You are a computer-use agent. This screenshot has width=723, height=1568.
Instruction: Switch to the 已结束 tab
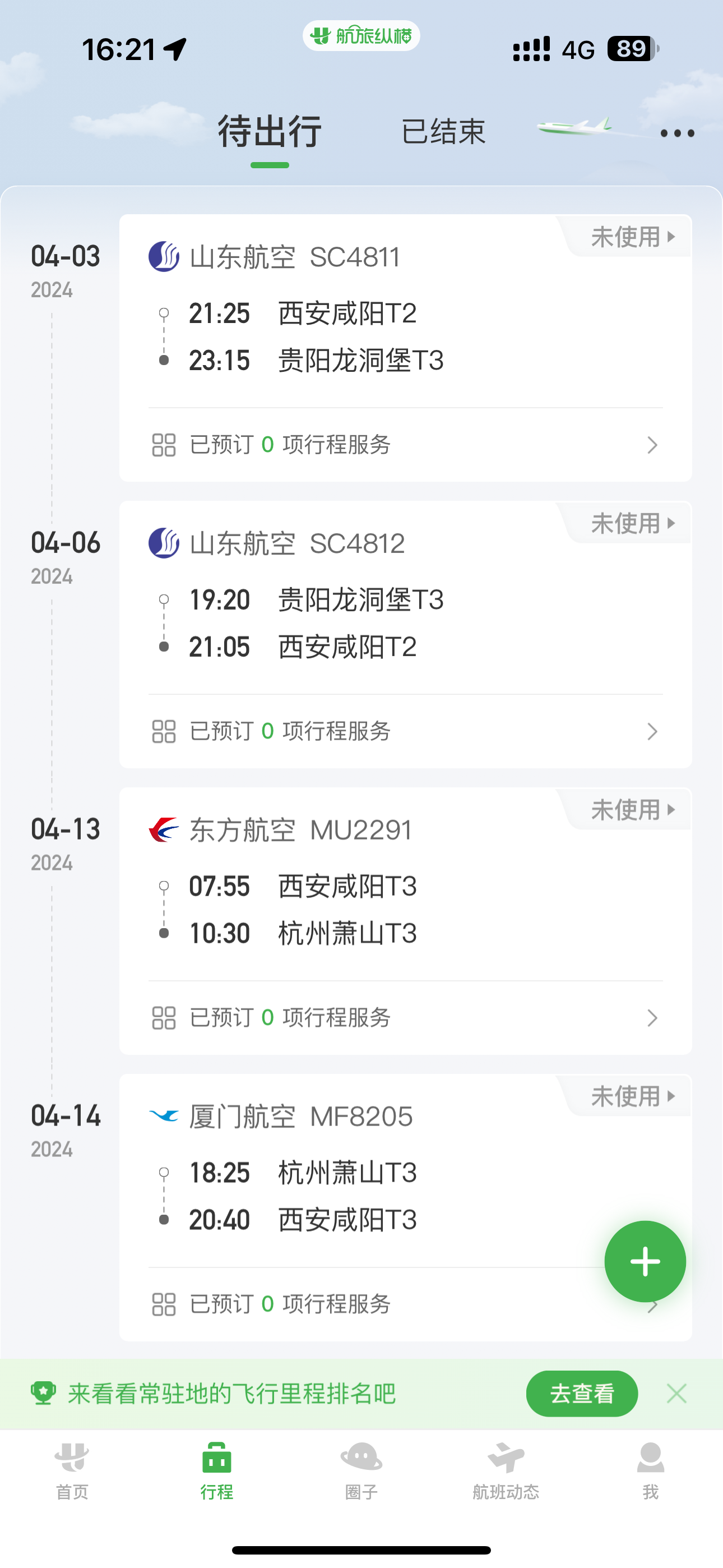click(443, 132)
